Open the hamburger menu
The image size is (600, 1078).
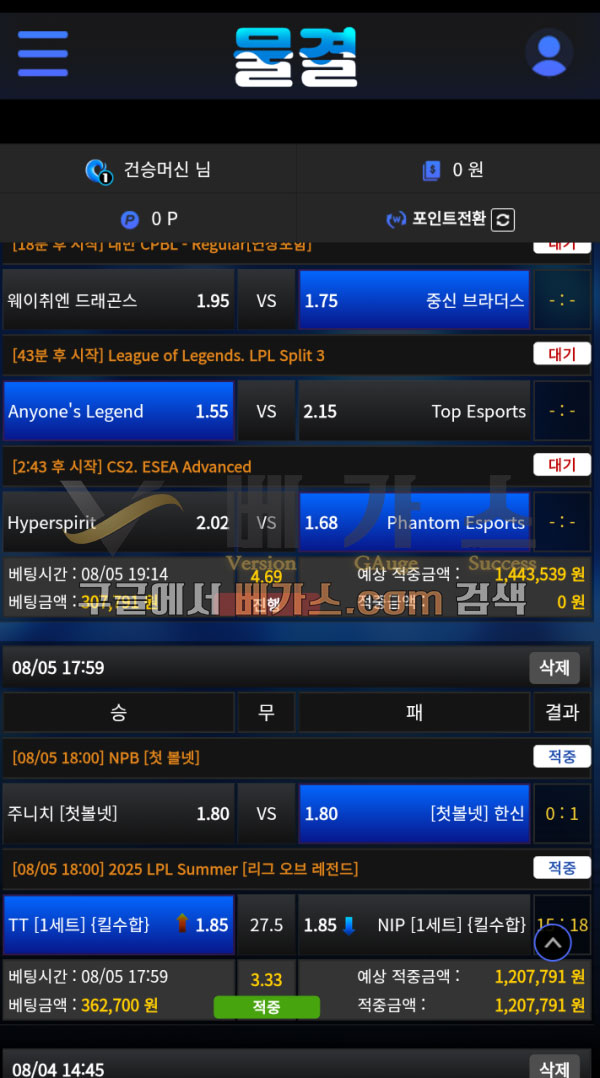pyautogui.click(x=43, y=53)
